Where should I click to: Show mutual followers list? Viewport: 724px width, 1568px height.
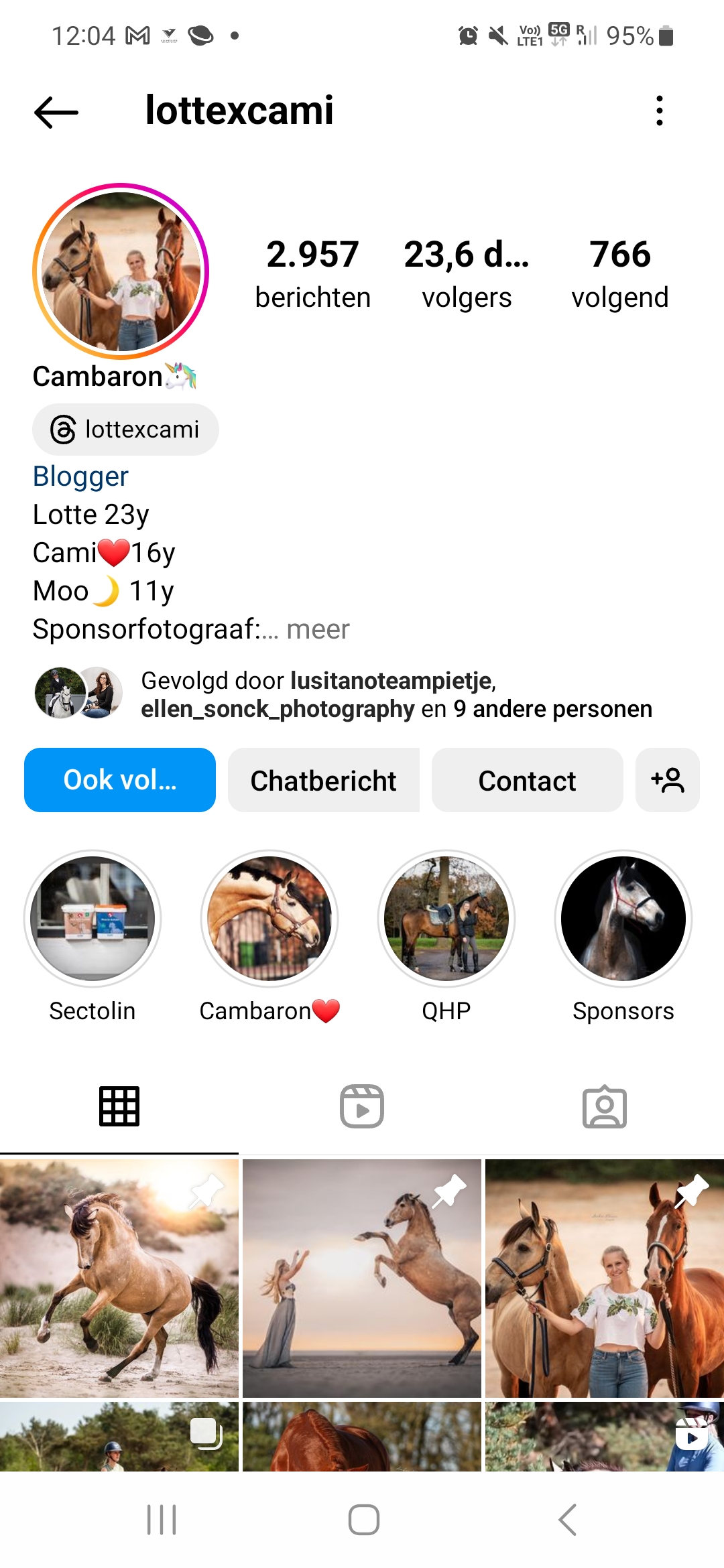point(396,695)
